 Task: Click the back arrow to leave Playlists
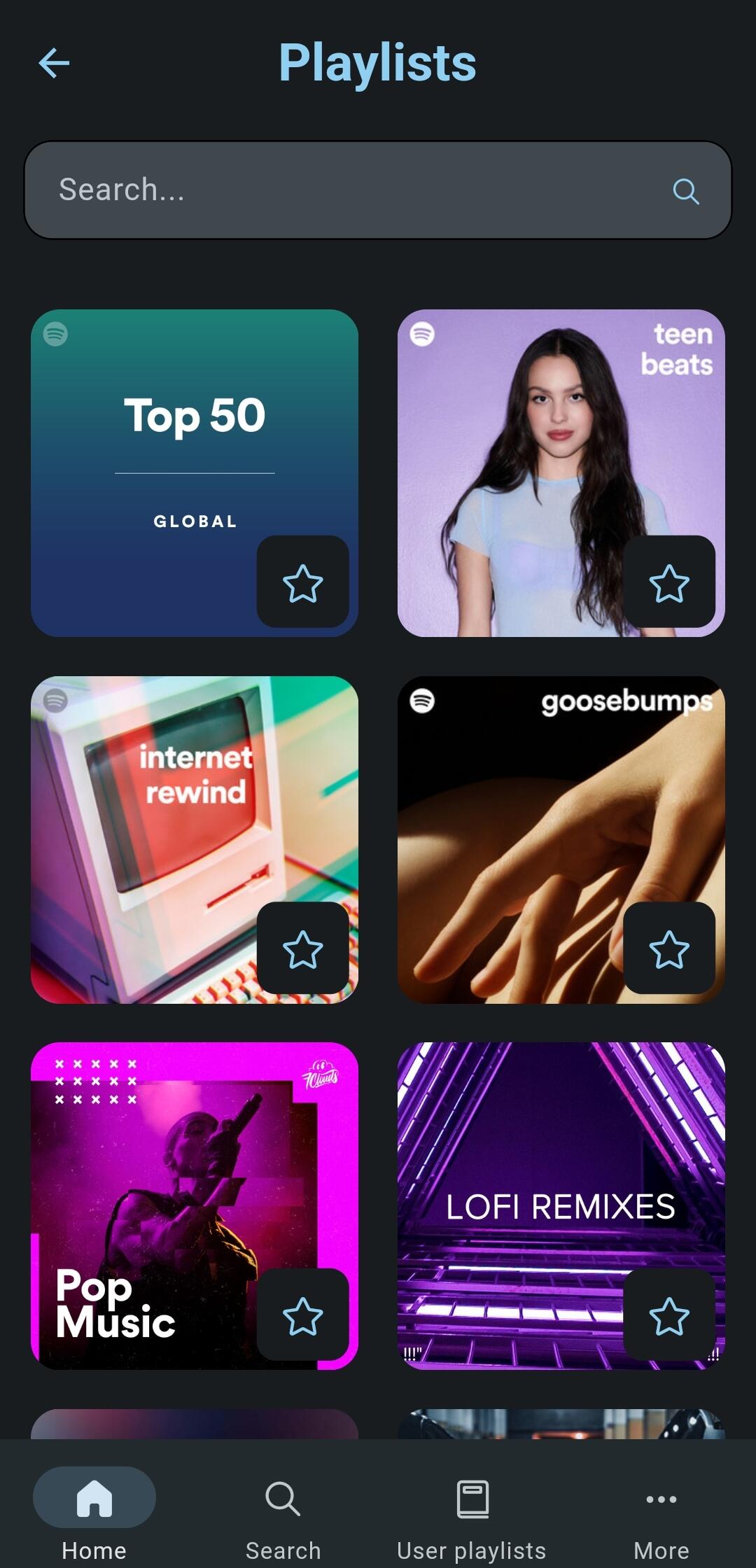tap(53, 62)
